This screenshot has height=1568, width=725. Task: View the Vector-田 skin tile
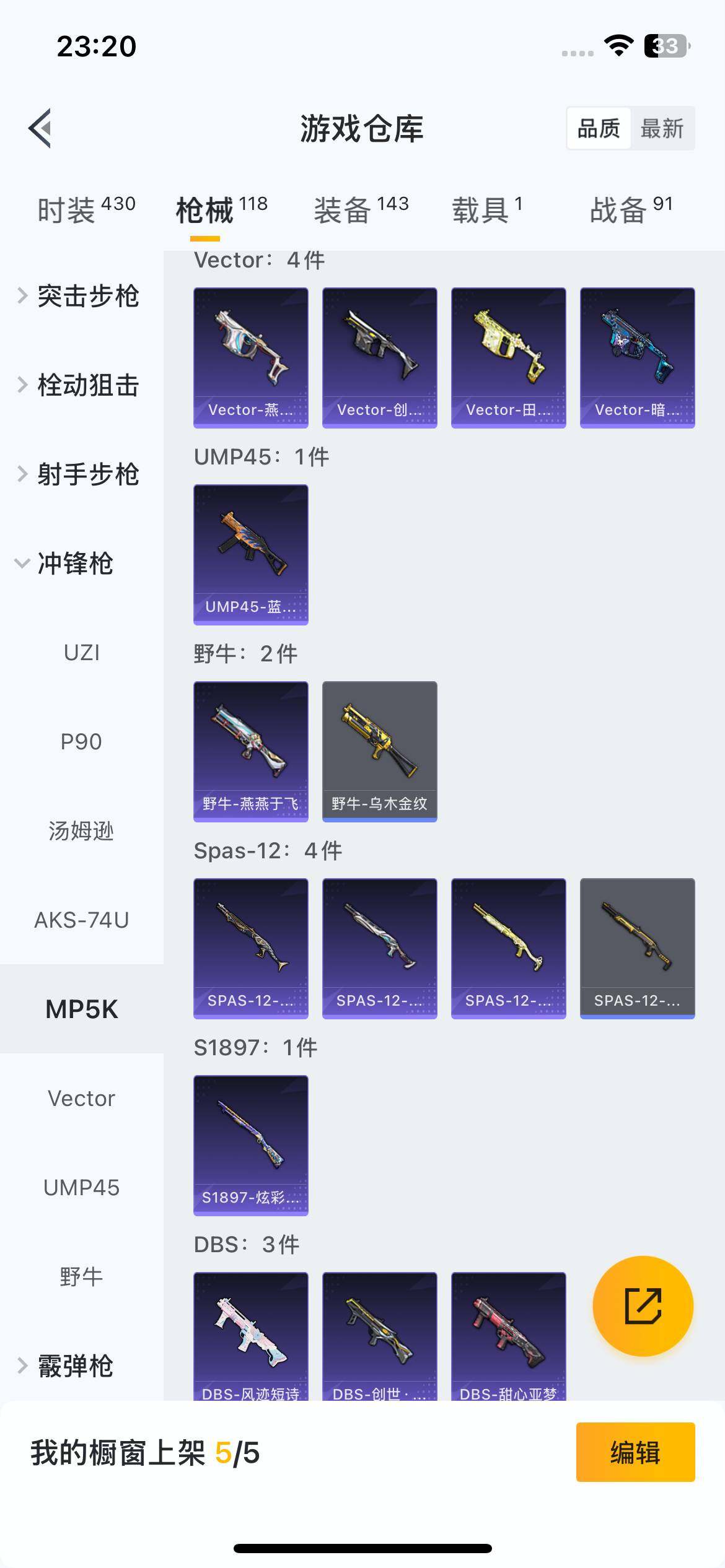coord(509,357)
